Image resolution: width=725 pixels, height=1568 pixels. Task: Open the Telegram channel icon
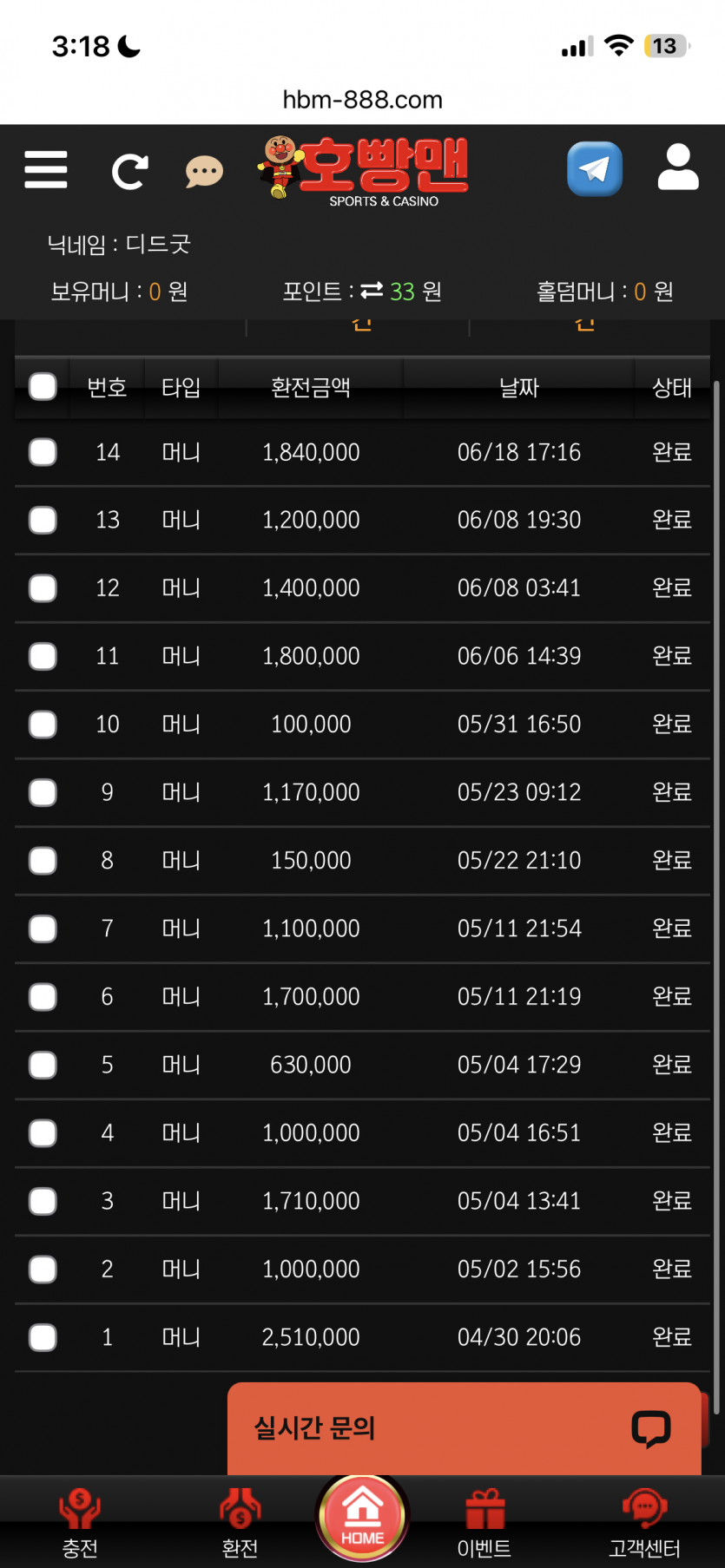(595, 168)
